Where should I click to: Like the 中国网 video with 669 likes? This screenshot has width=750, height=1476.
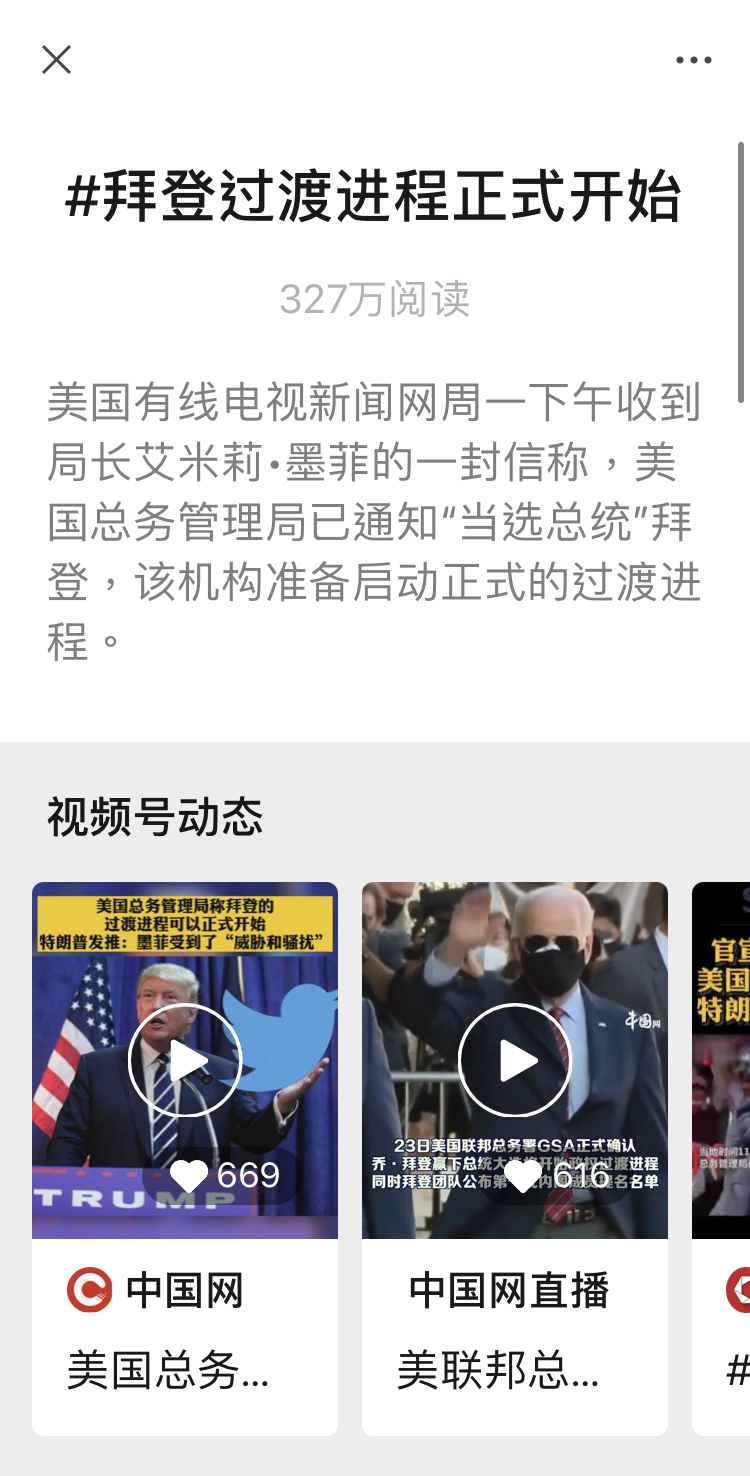point(189,1176)
